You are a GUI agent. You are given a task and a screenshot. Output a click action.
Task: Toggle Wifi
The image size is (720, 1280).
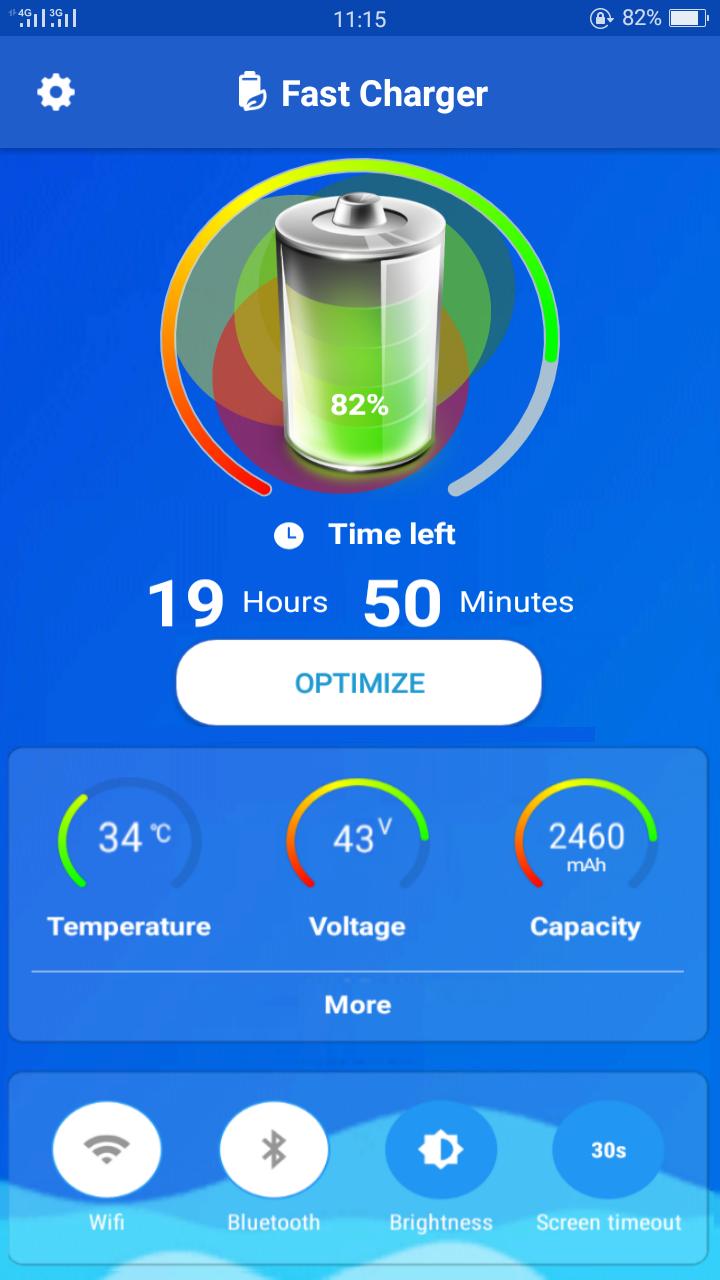click(107, 1150)
